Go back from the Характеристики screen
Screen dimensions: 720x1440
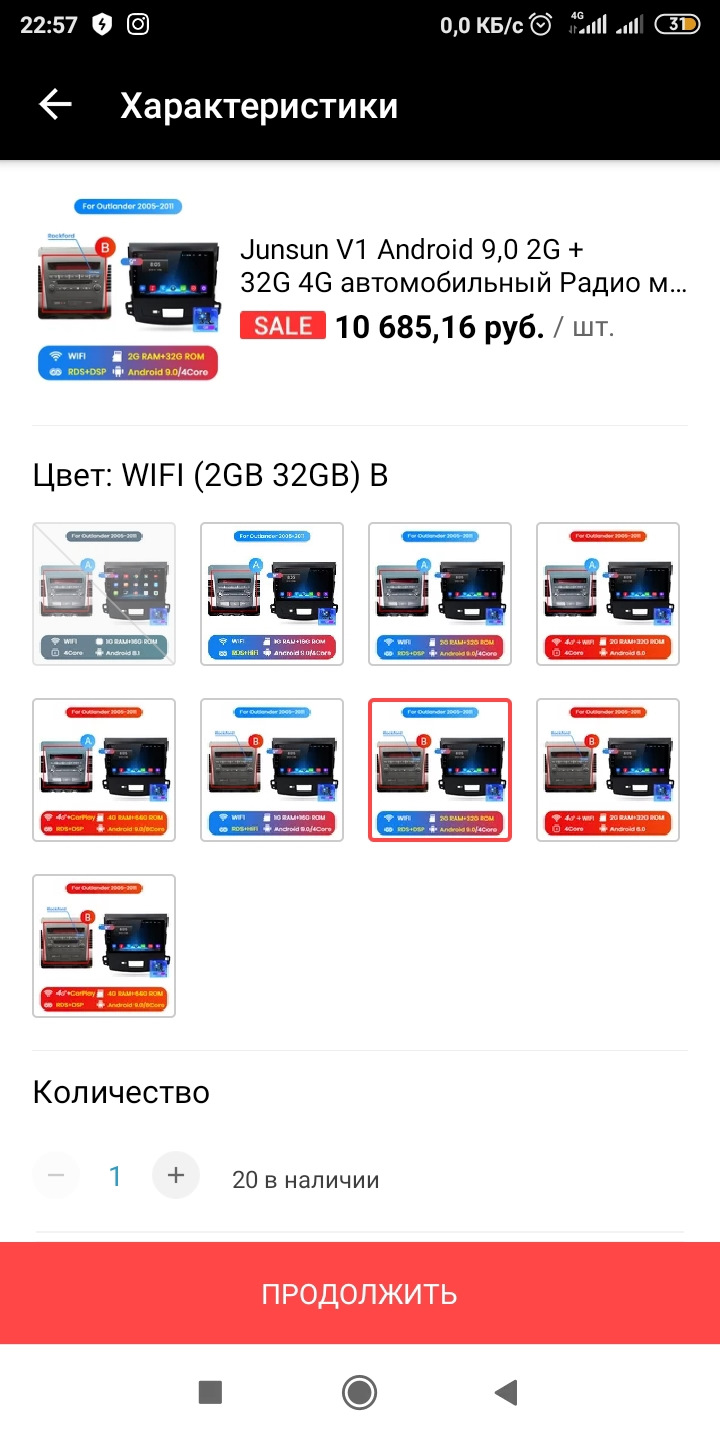[x=56, y=106]
